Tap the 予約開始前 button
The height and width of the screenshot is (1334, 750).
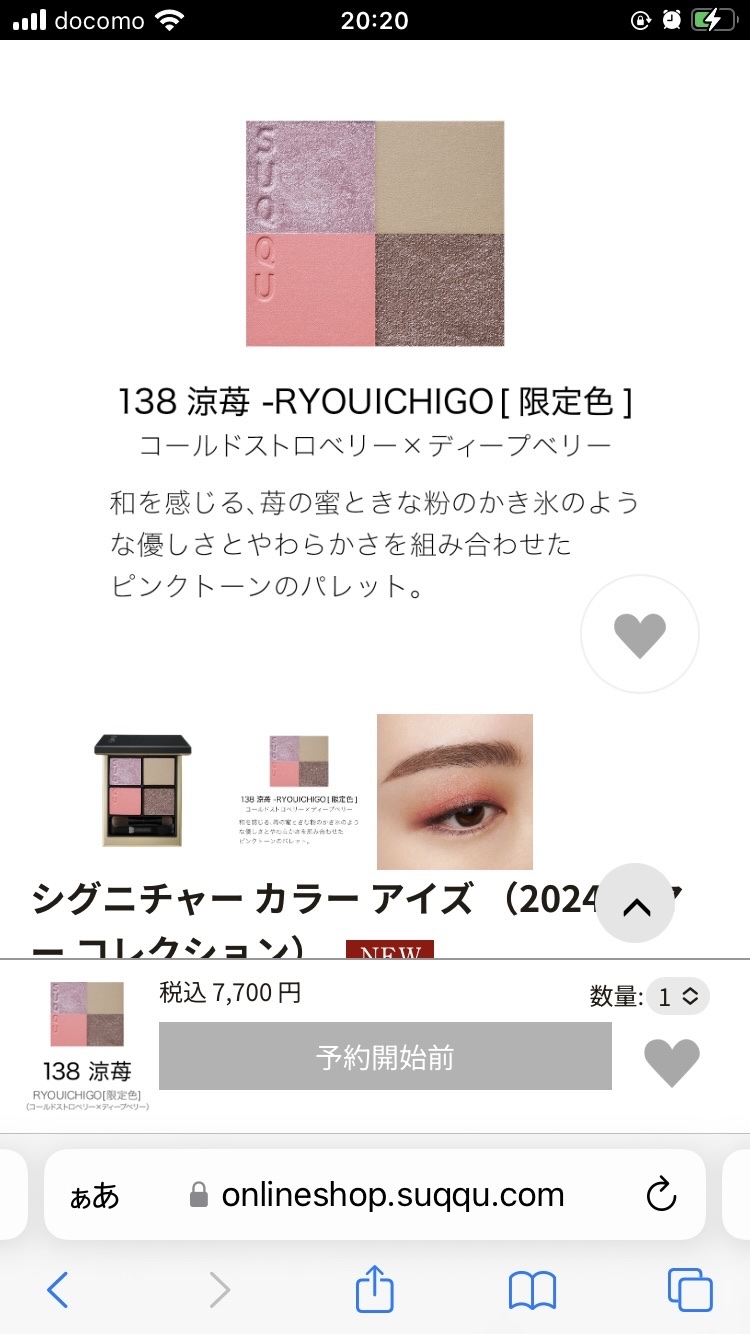385,1056
